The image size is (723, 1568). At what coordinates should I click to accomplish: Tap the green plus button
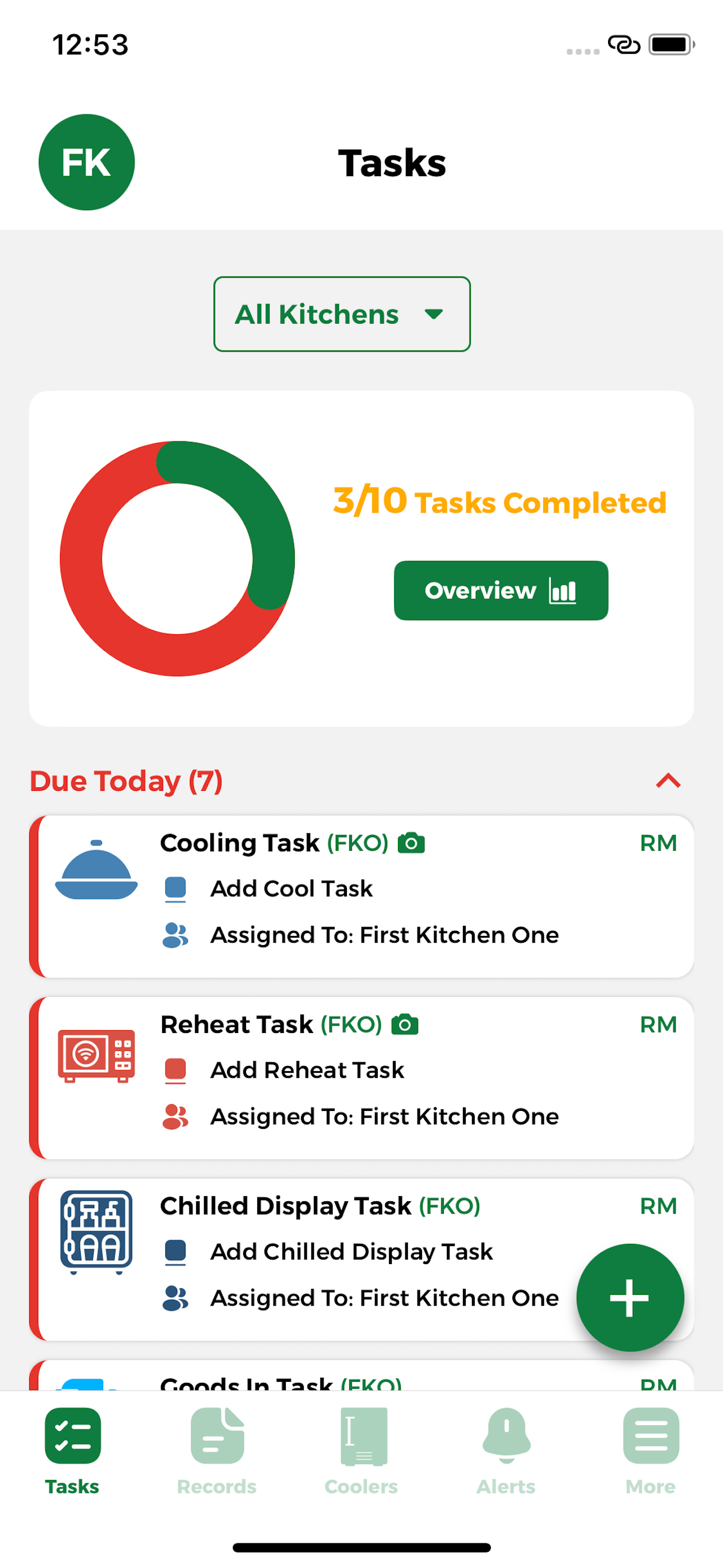point(631,1297)
